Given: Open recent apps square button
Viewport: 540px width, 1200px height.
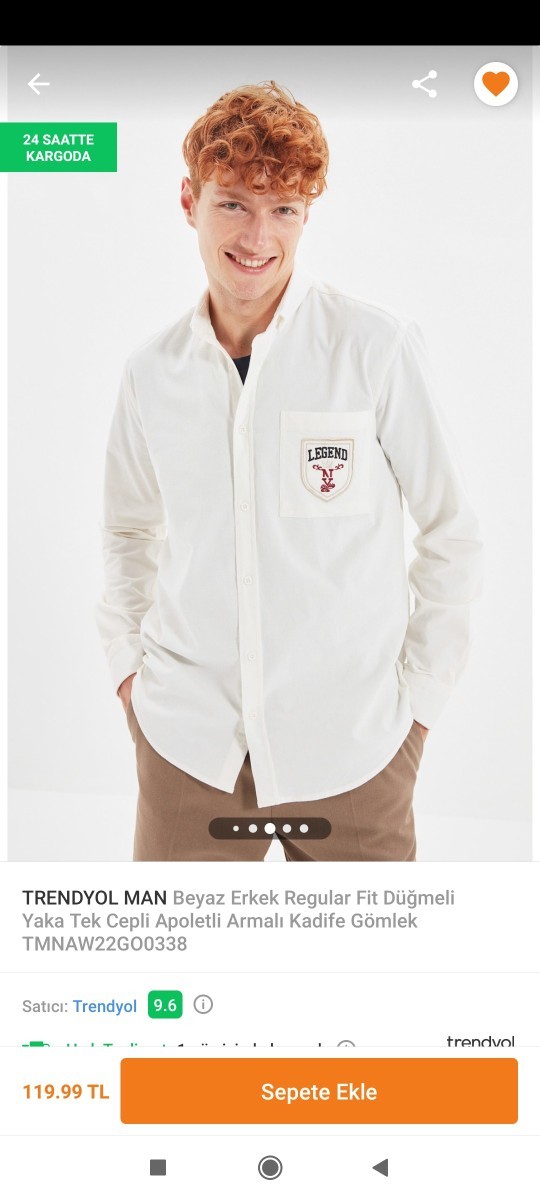Looking at the screenshot, I should [158, 1167].
